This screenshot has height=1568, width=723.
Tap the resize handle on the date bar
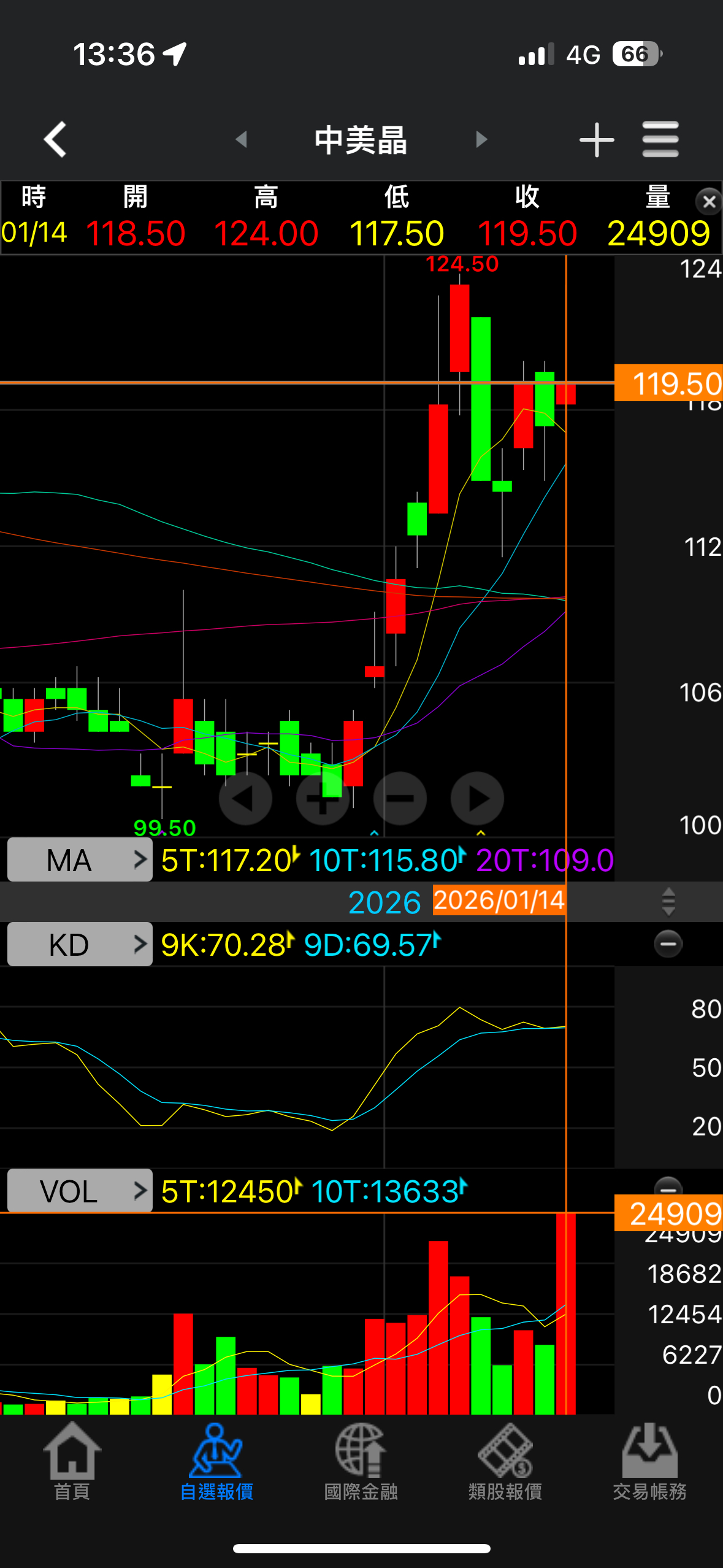[668, 901]
